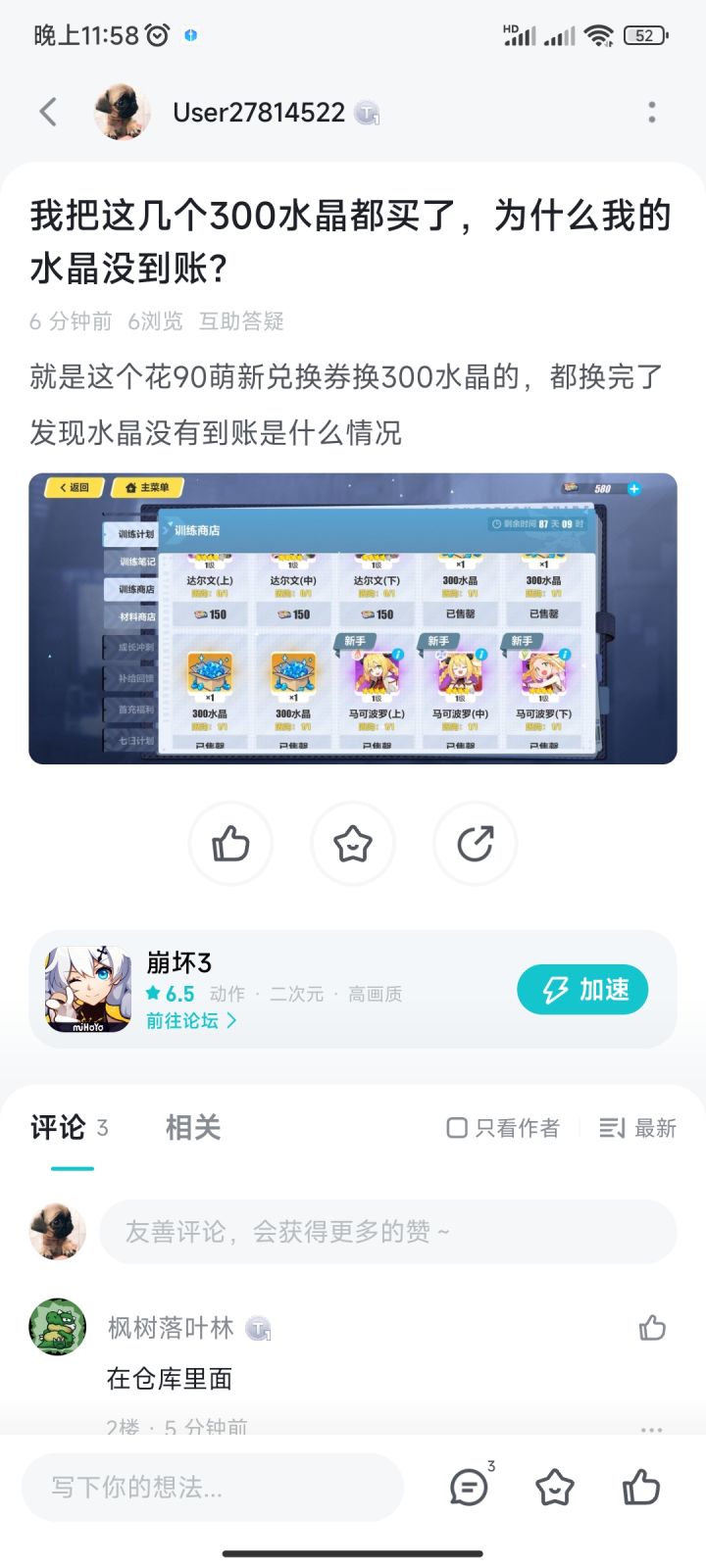This screenshot has width=706, height=1568.
Task: Tap the 加速 accelerate button
Action: coord(582,990)
